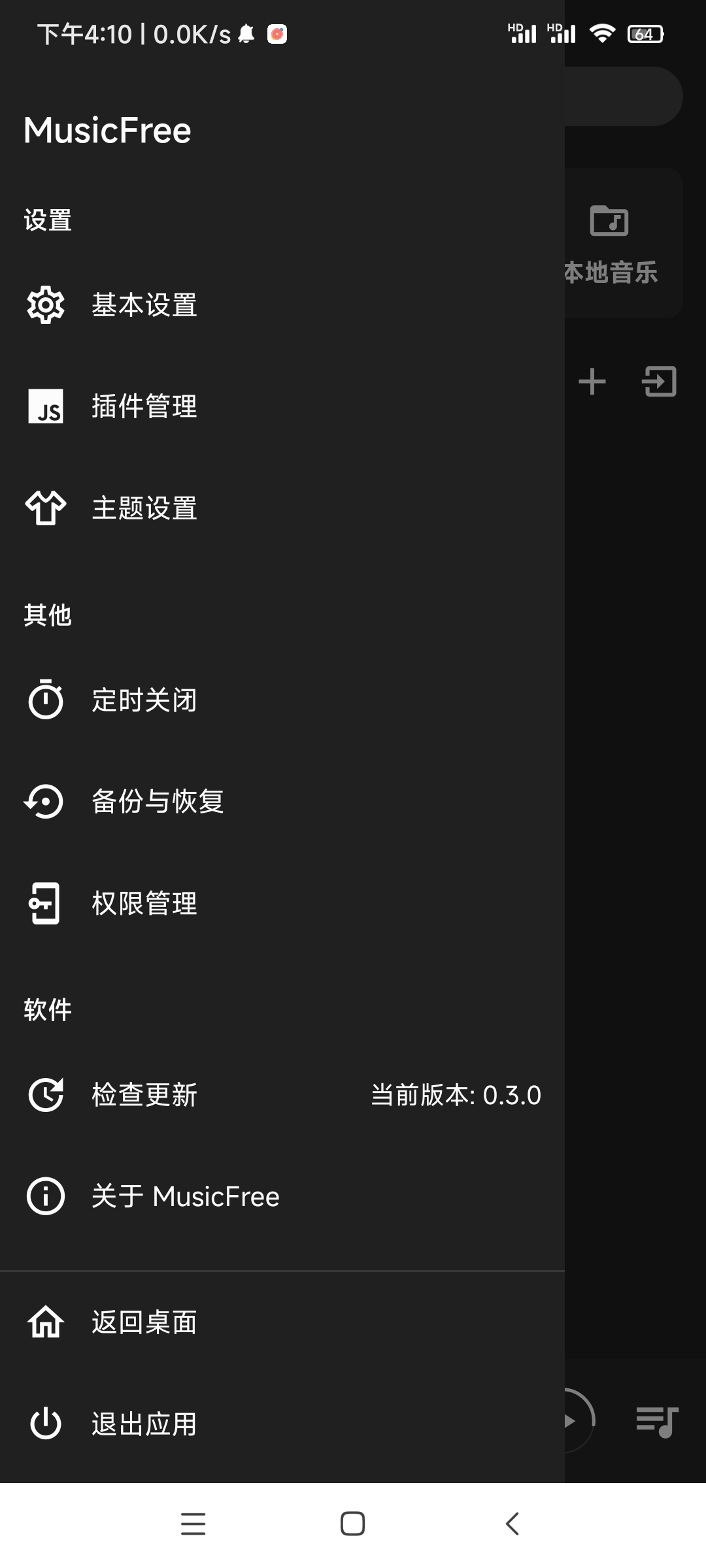Click the info icon beside 关于 MusicFree
The height and width of the screenshot is (1568, 706).
46,1196
